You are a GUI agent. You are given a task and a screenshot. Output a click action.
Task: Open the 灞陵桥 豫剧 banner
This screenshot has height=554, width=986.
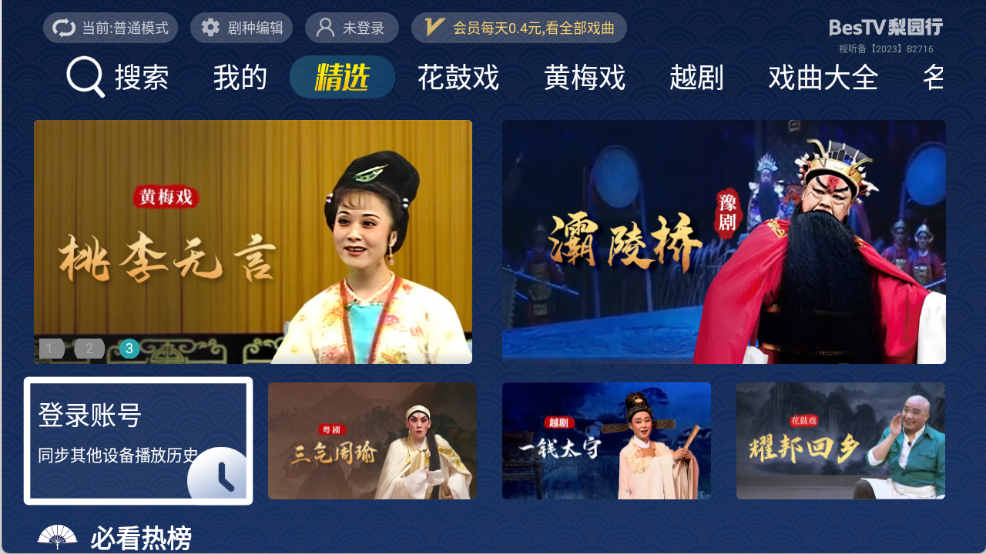[x=723, y=240]
